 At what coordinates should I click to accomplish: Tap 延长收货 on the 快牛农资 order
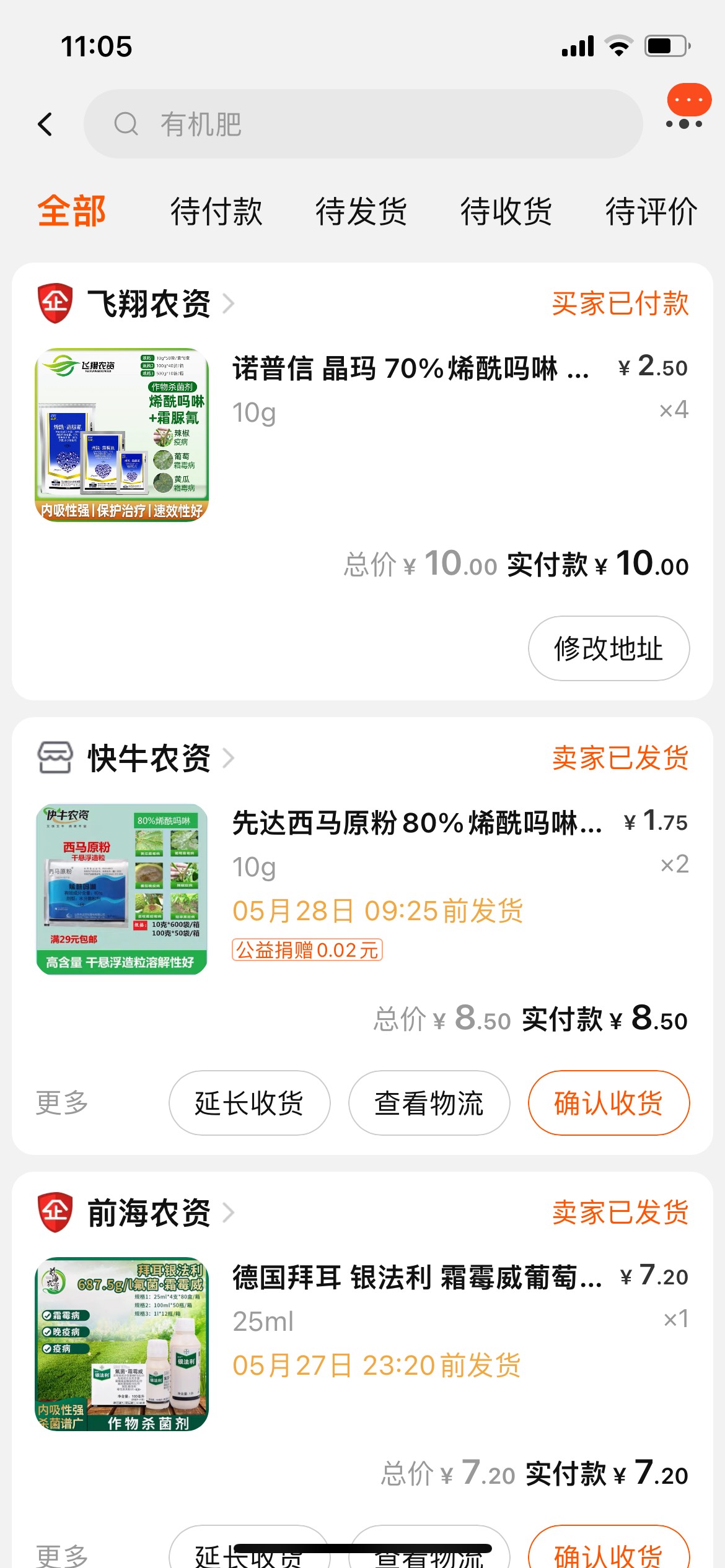coord(249,1103)
